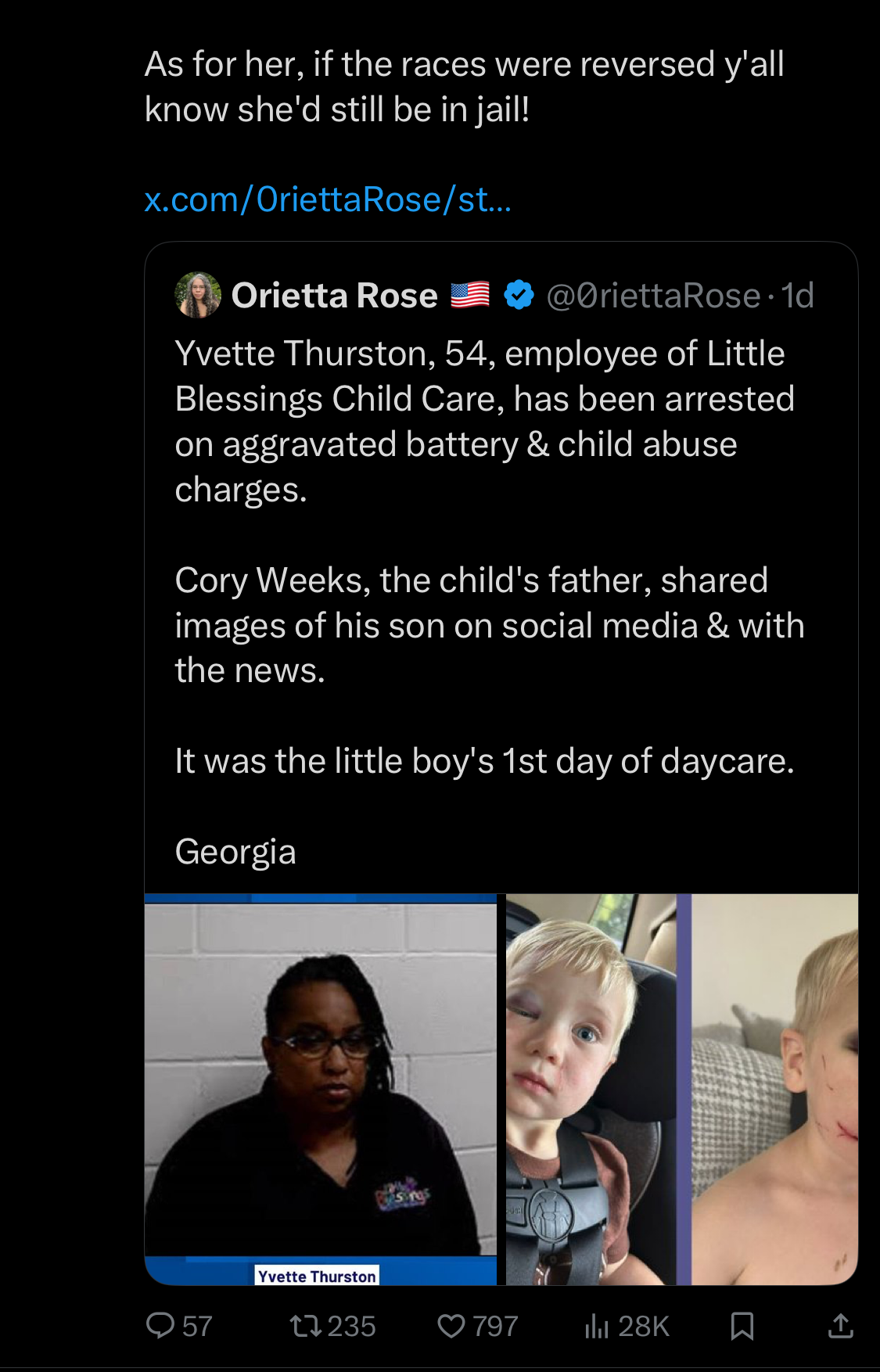Share this post via share icon

(x=840, y=1325)
